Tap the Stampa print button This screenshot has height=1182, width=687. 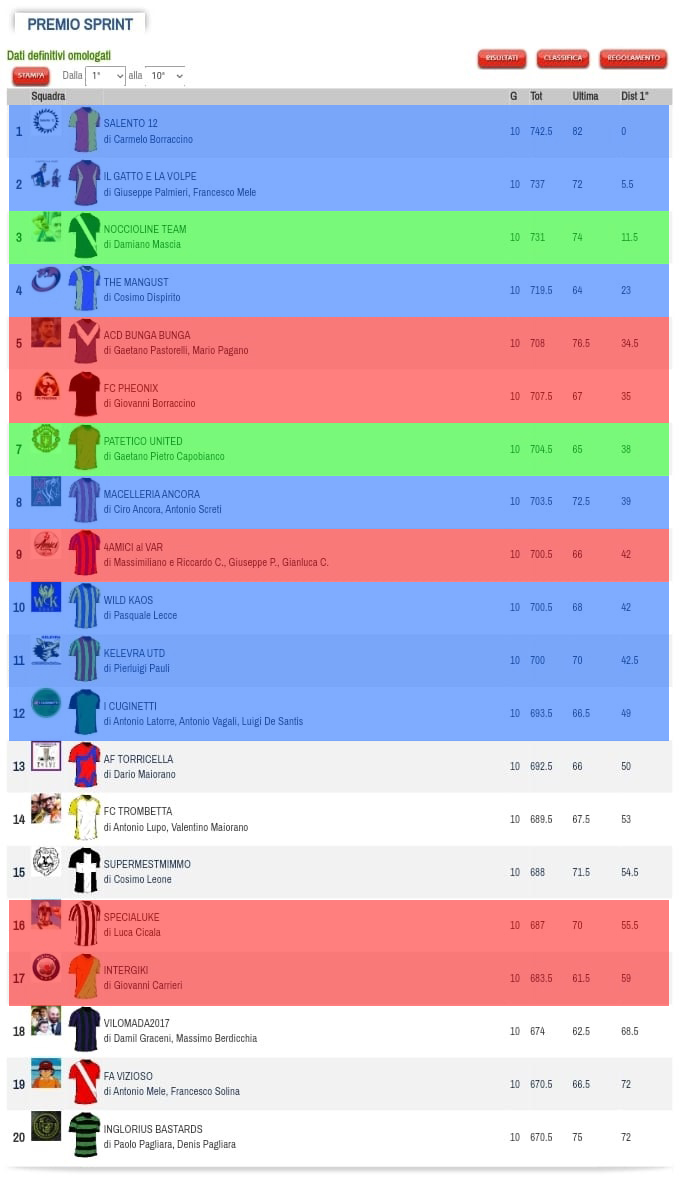click(31, 75)
